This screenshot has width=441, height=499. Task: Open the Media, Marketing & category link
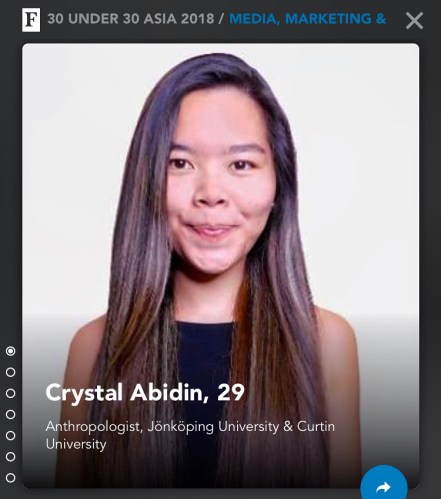307,19
